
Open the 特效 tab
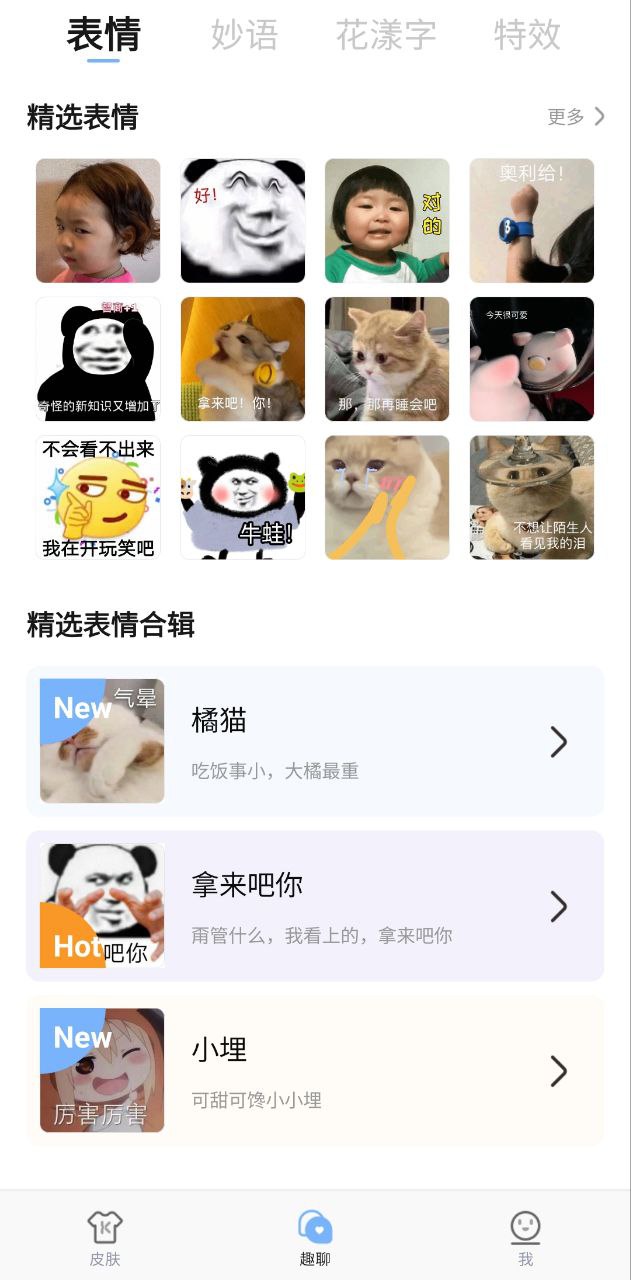527,35
